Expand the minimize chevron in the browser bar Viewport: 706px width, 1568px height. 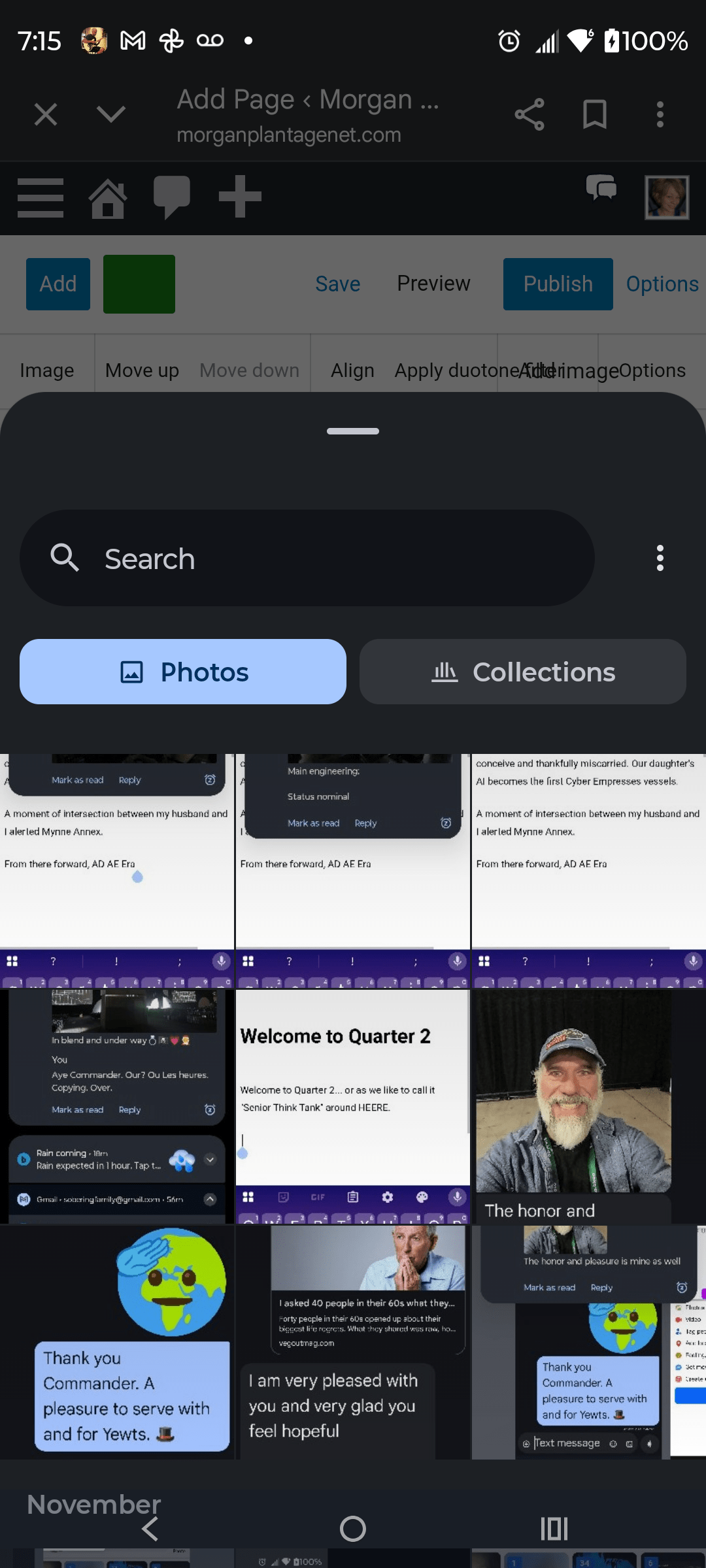pyautogui.click(x=111, y=115)
